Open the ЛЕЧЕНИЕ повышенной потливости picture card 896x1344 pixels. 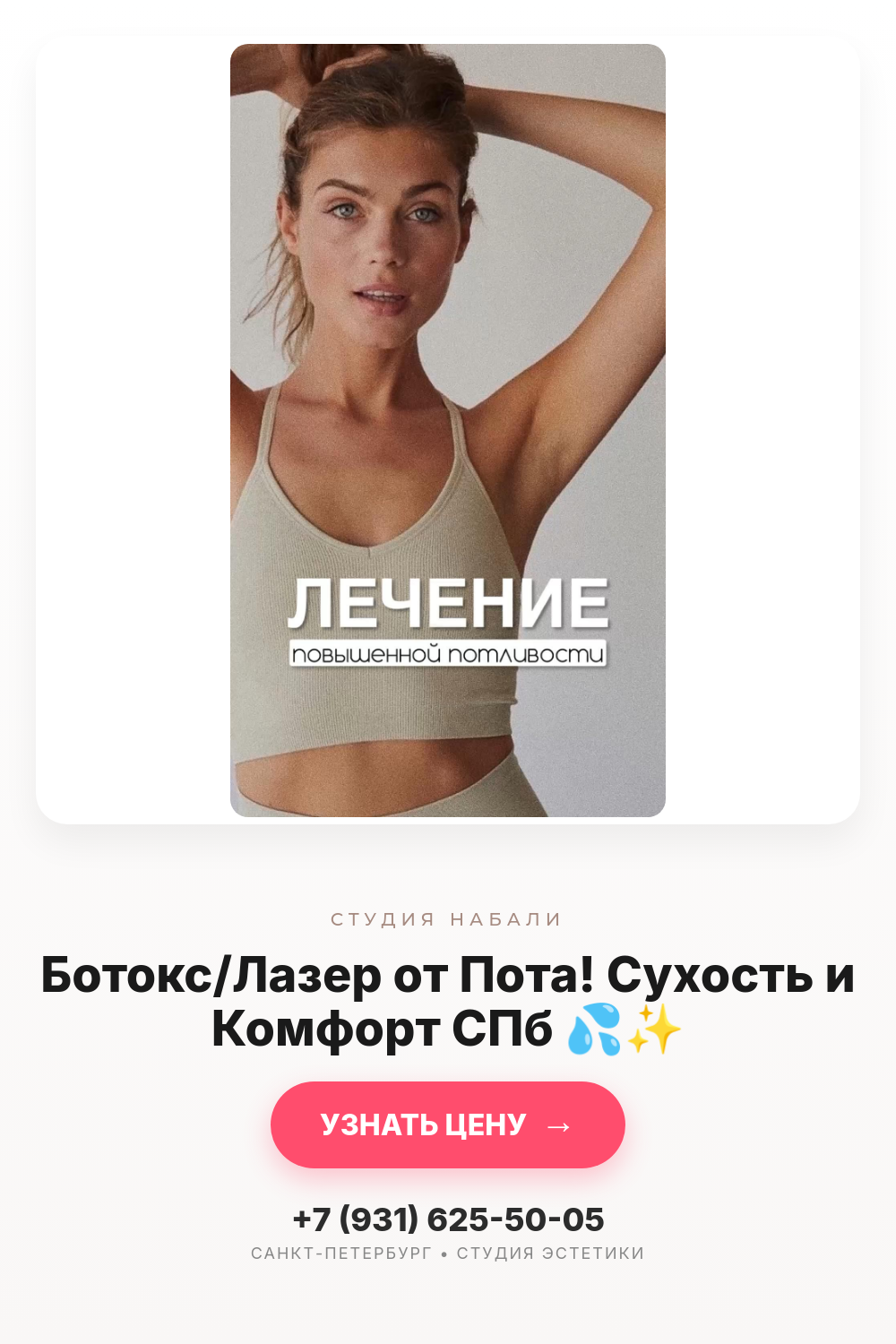[x=448, y=430]
